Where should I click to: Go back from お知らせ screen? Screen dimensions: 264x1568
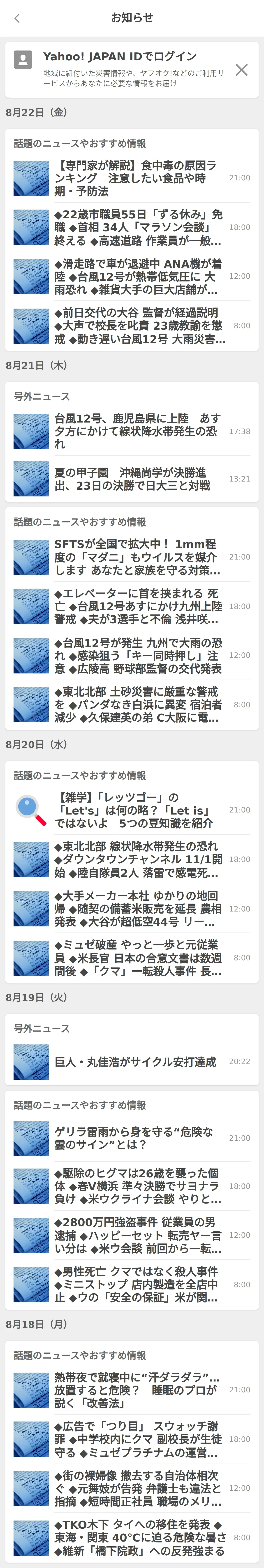click(17, 18)
